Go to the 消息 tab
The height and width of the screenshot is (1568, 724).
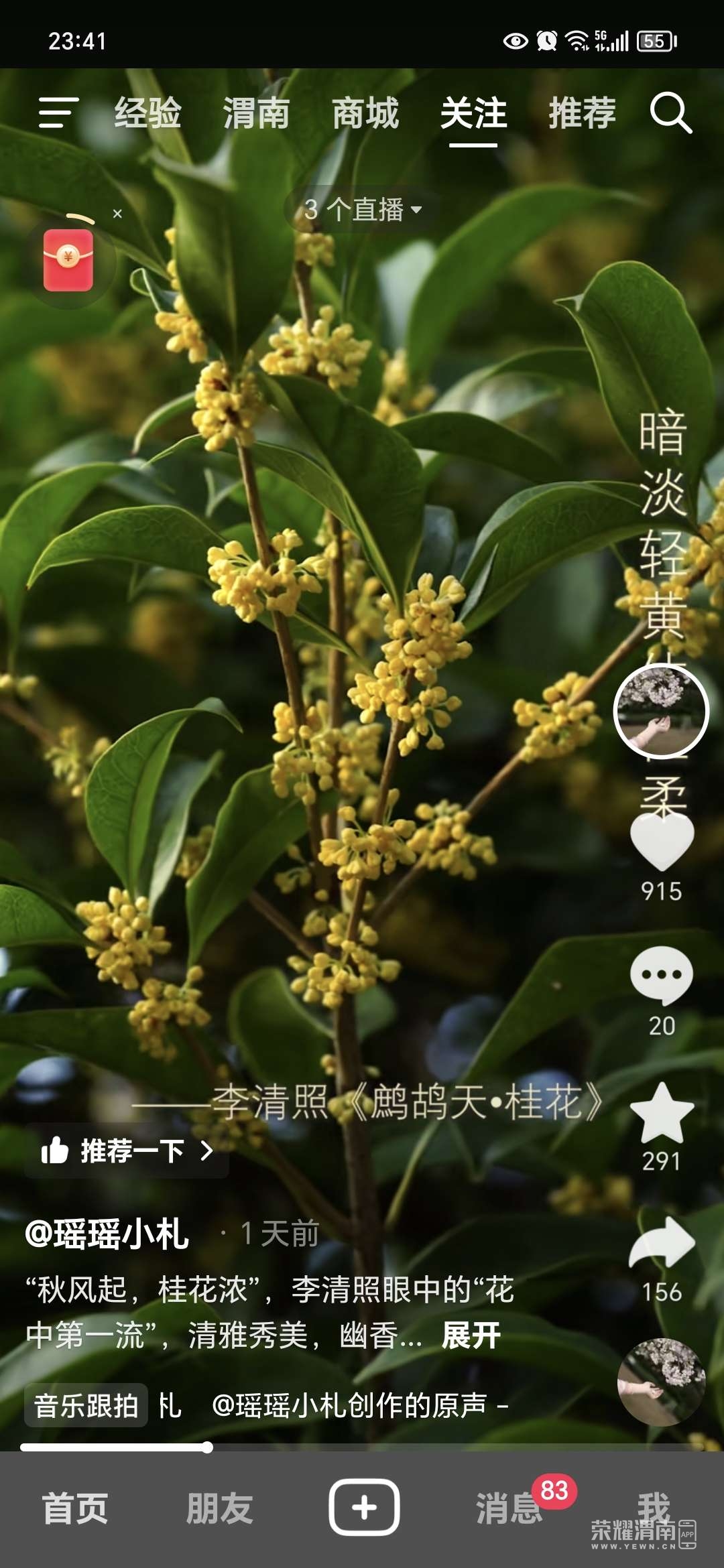point(509,1508)
